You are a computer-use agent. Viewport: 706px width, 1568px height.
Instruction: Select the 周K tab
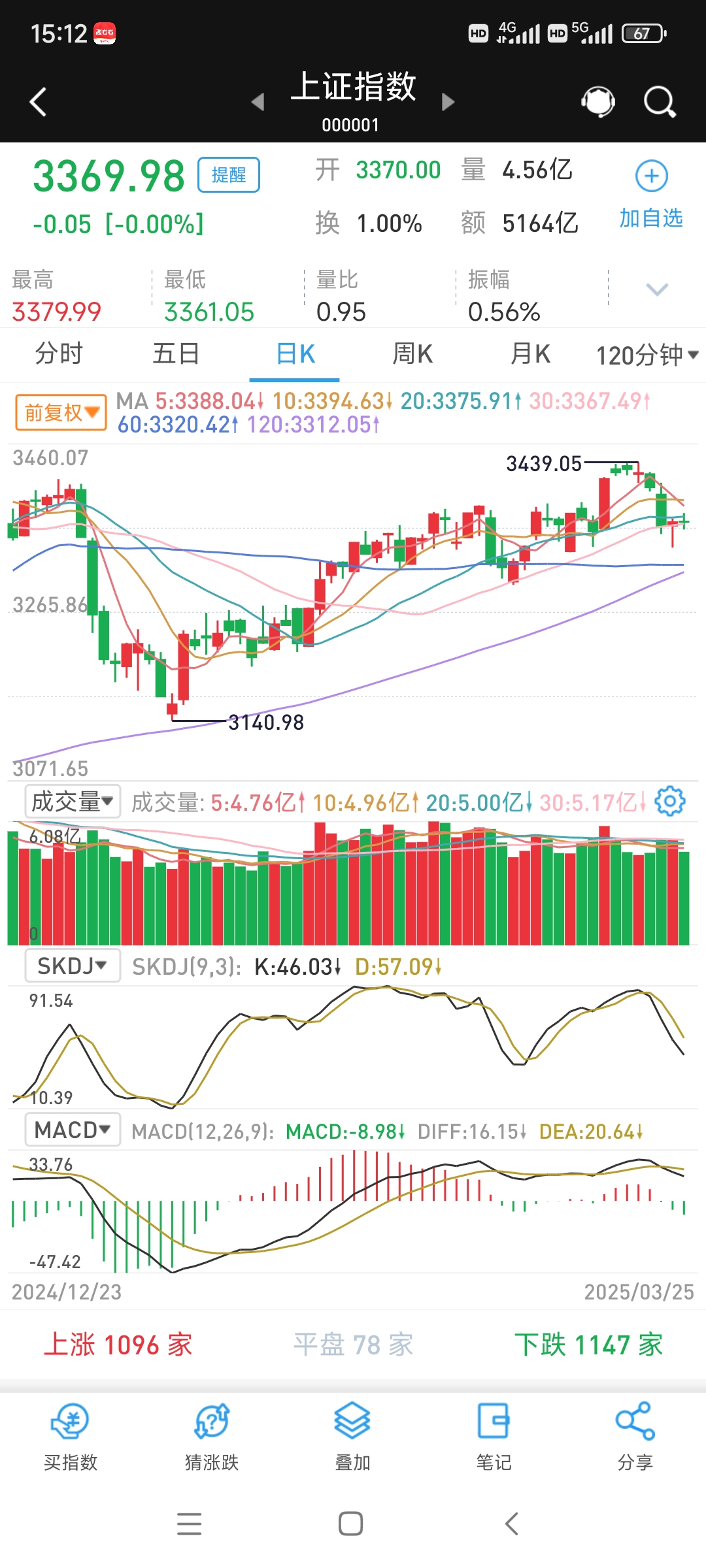(412, 354)
